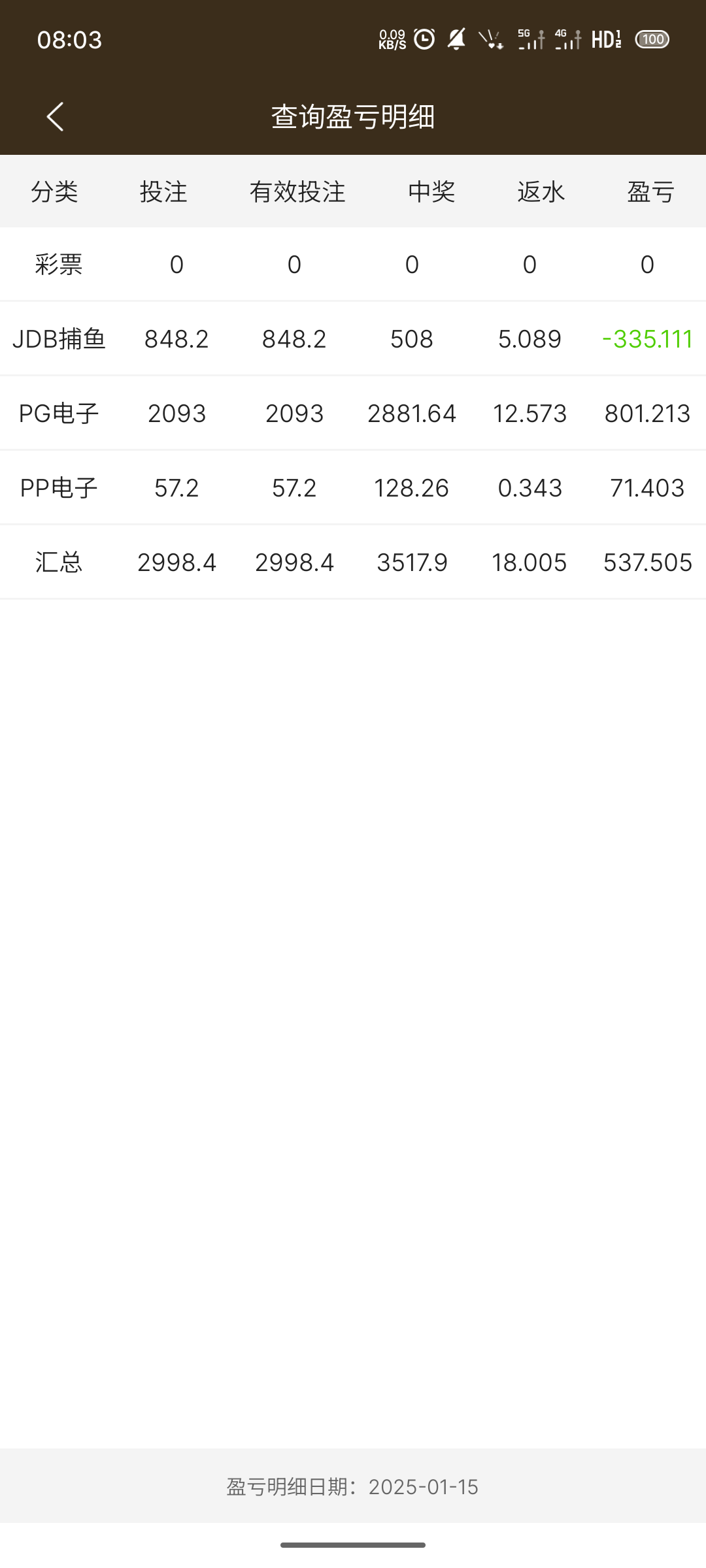Go back using the top-left arrow
Viewport: 706px width, 1568px height.
click(x=56, y=117)
